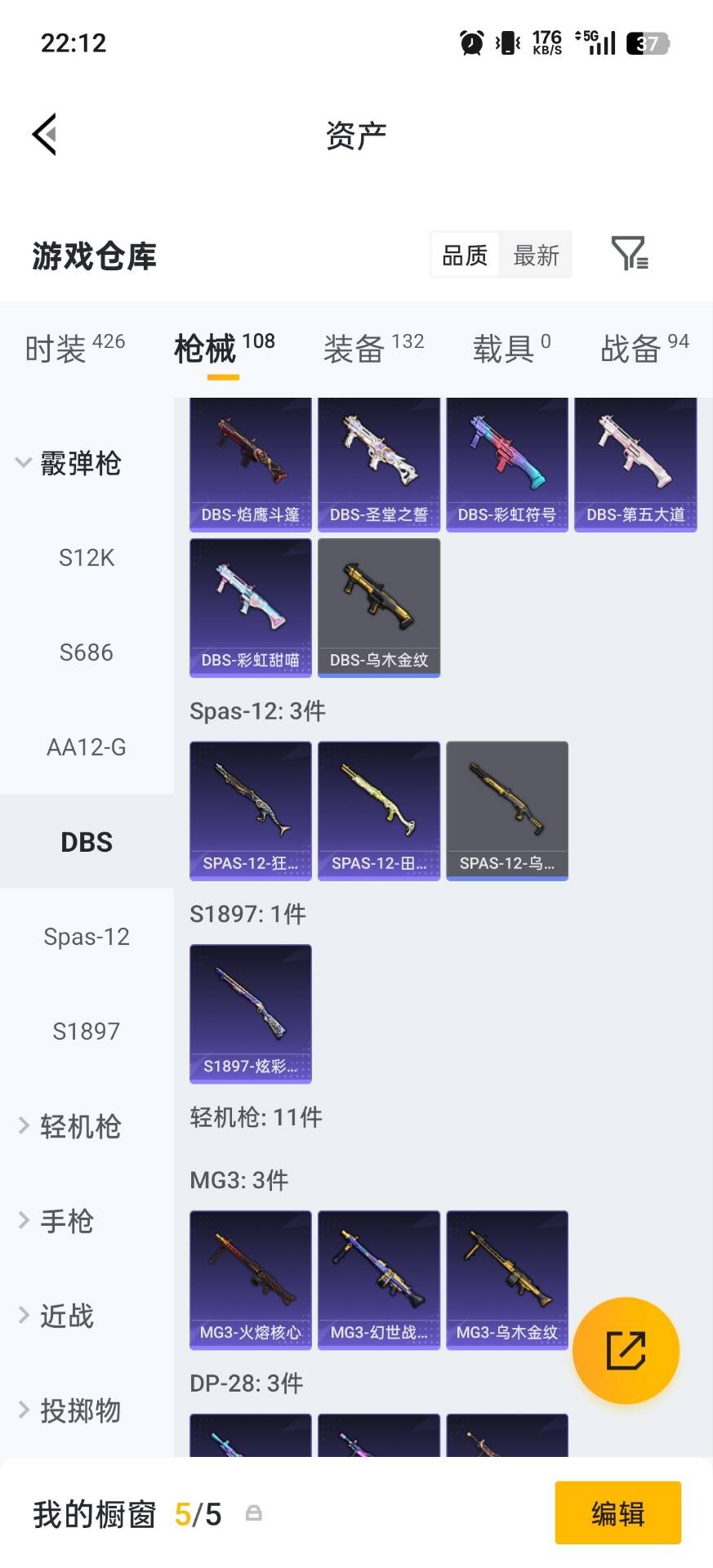Select the MG3-火熔核心 weapon skin
The image size is (713, 1568).
coord(249,1280)
